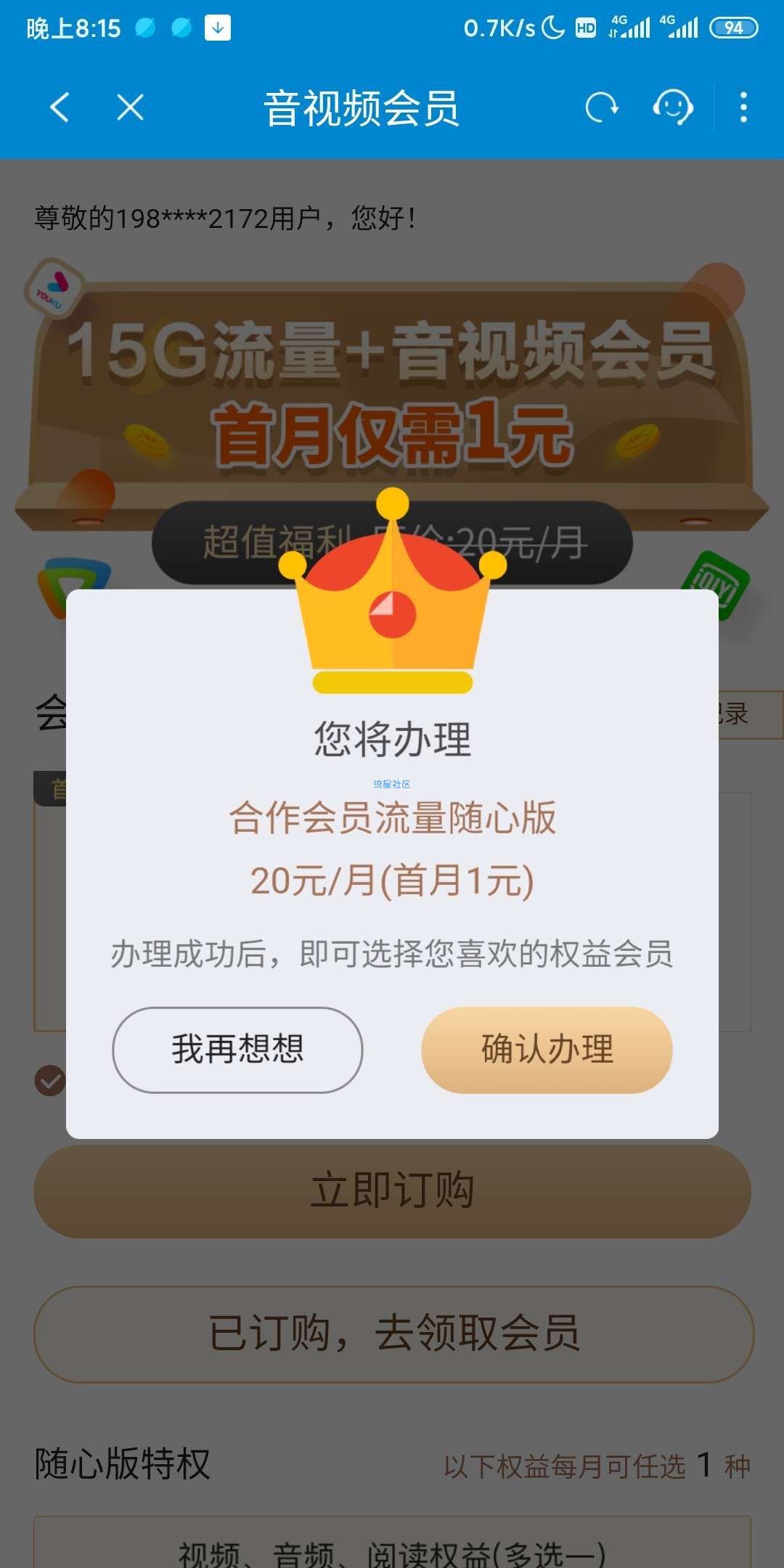784x1568 pixels.
Task: Open customer service assistant
Action: (x=673, y=108)
